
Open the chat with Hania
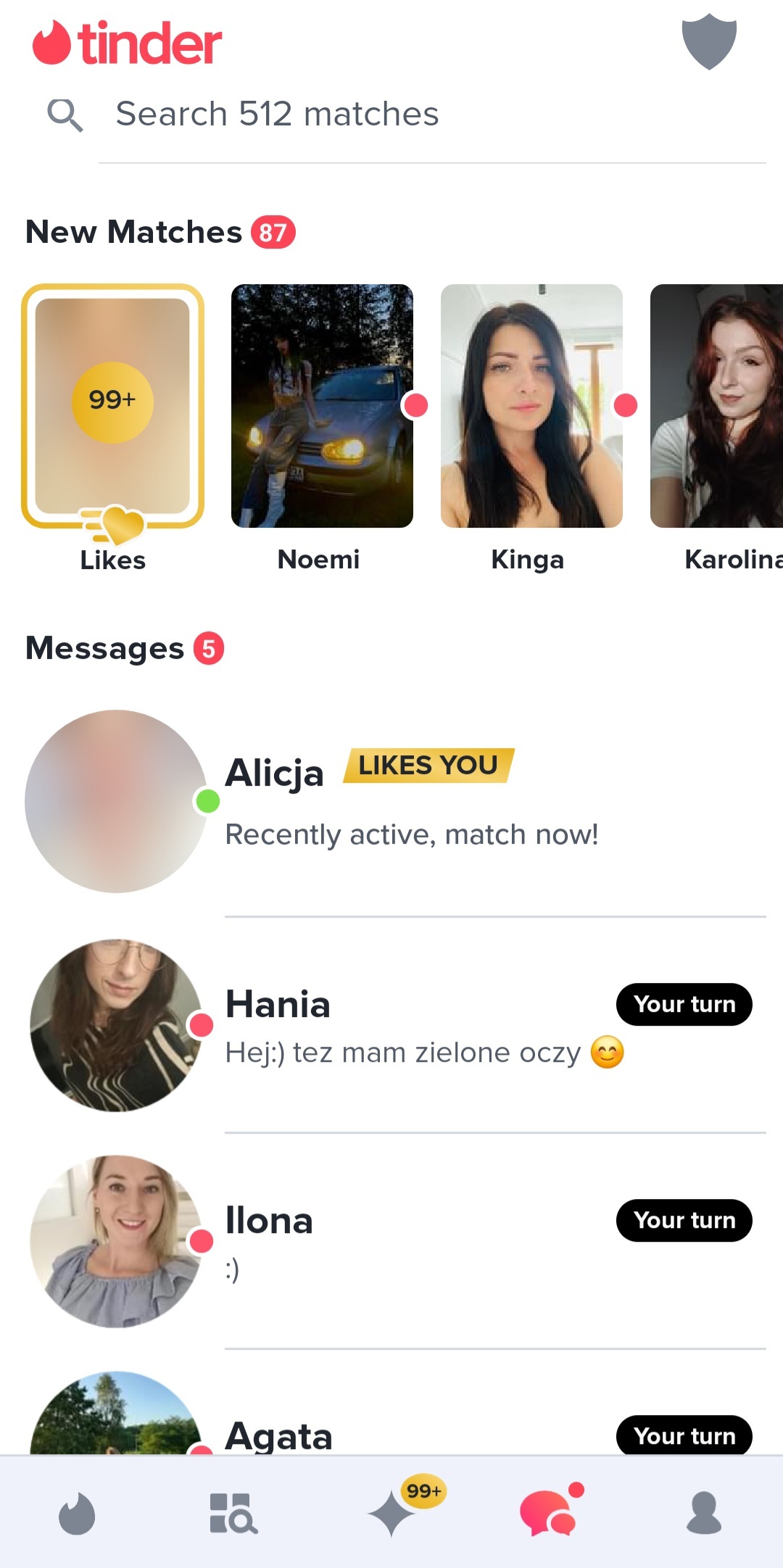click(435, 1026)
